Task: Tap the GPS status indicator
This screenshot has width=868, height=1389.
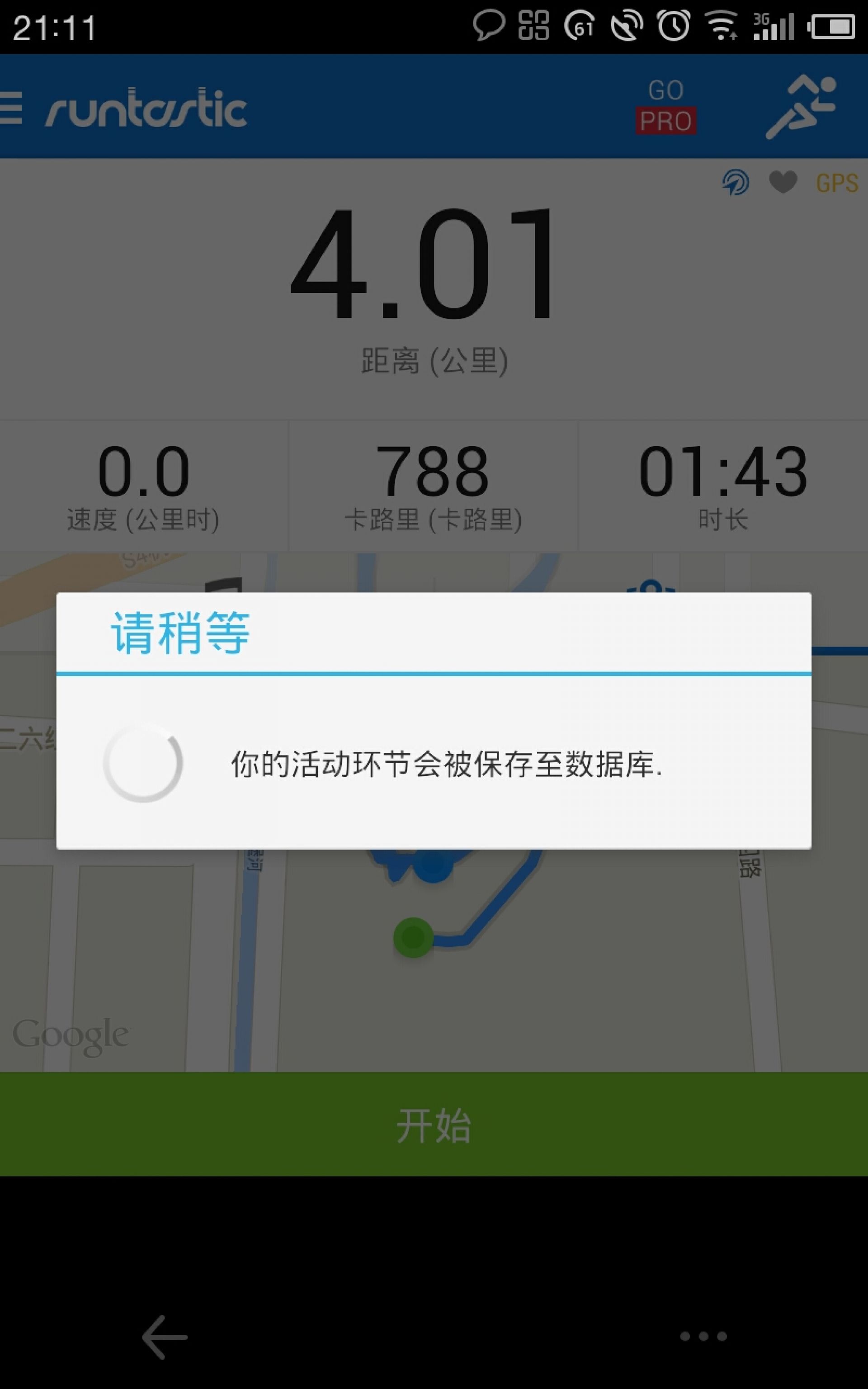Action: (x=837, y=183)
